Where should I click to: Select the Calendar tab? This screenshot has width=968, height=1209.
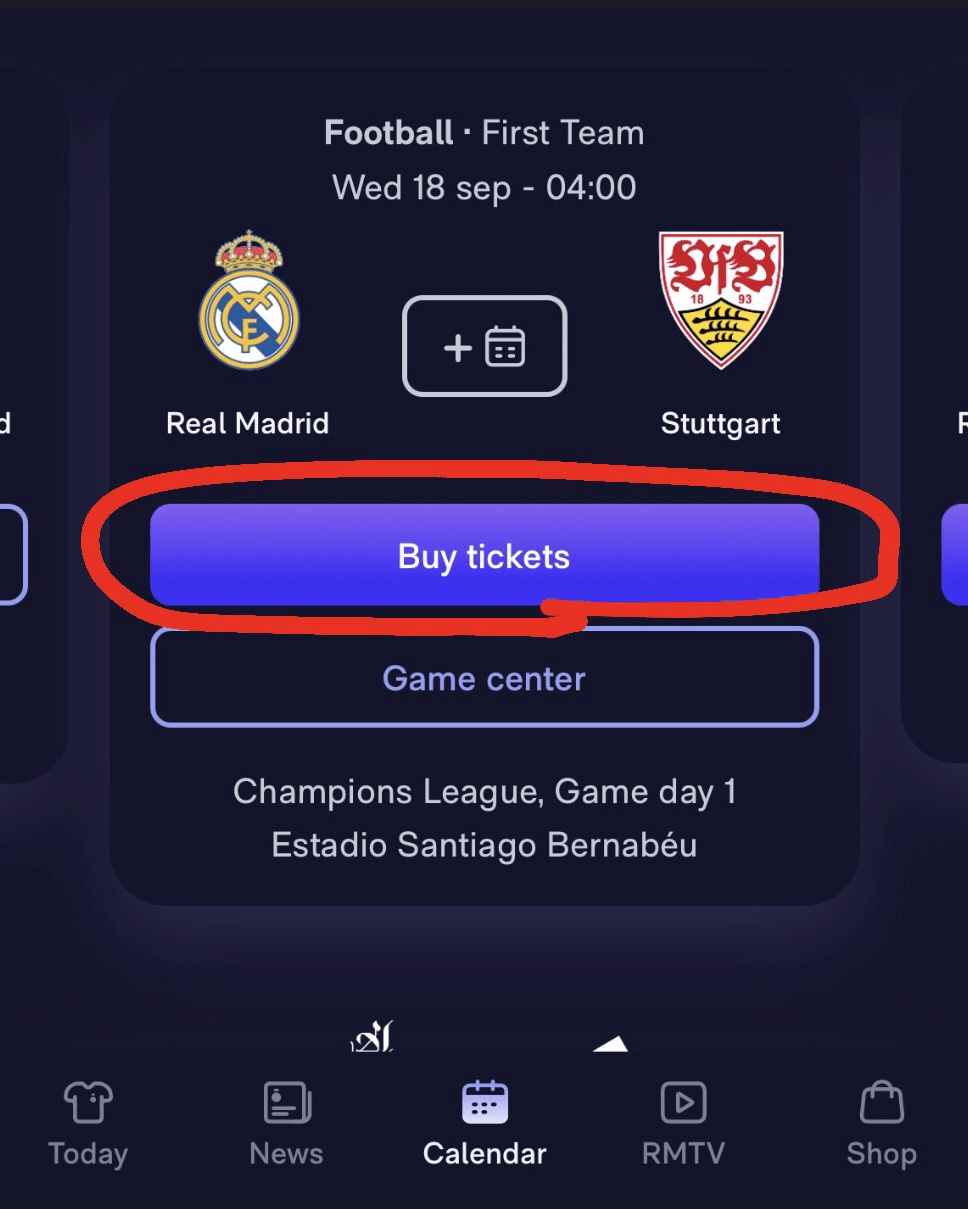coord(484,1124)
